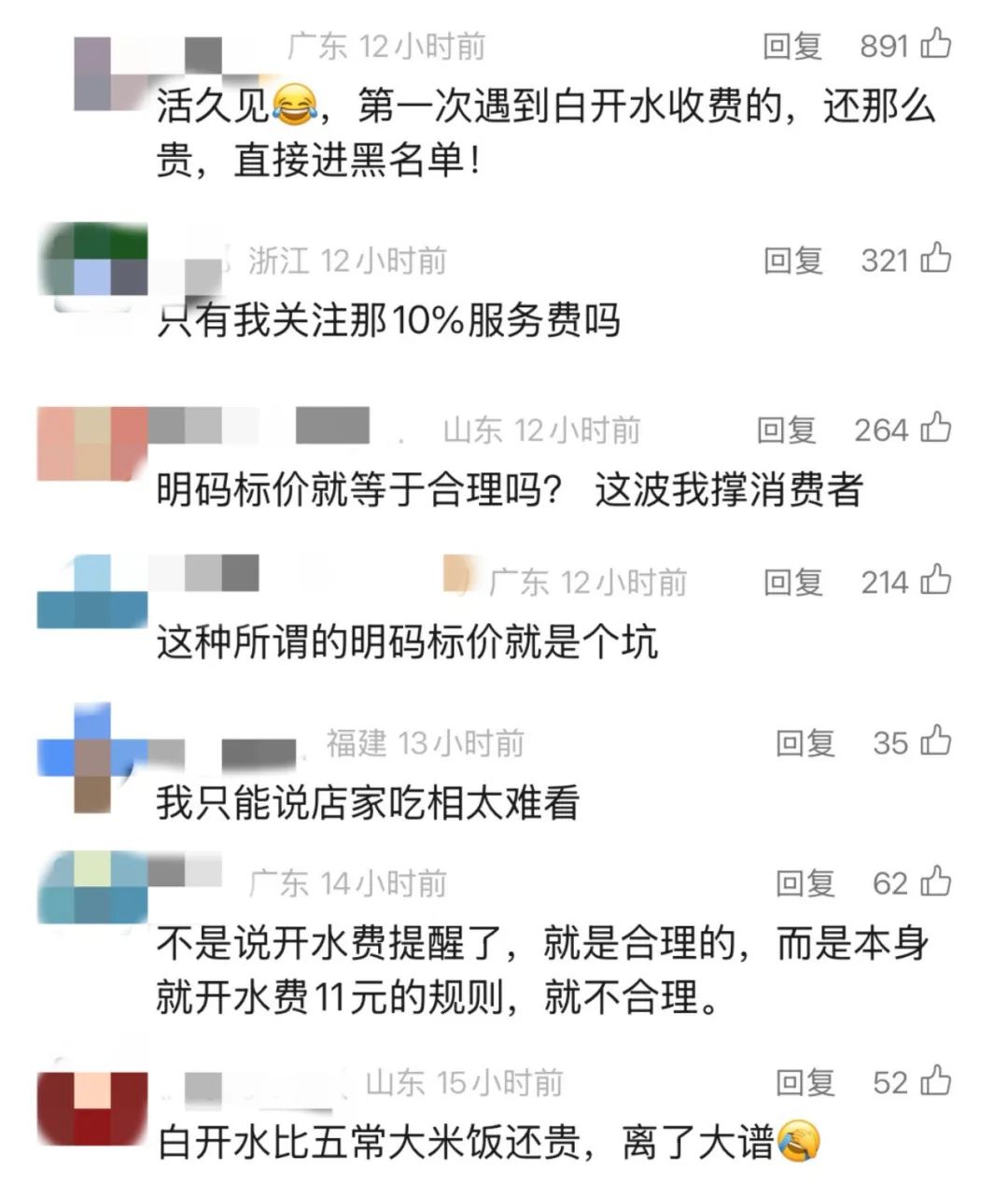The image size is (1008, 1183).
Task: Reply to the comment 店家吃相太难看
Action: point(805,743)
